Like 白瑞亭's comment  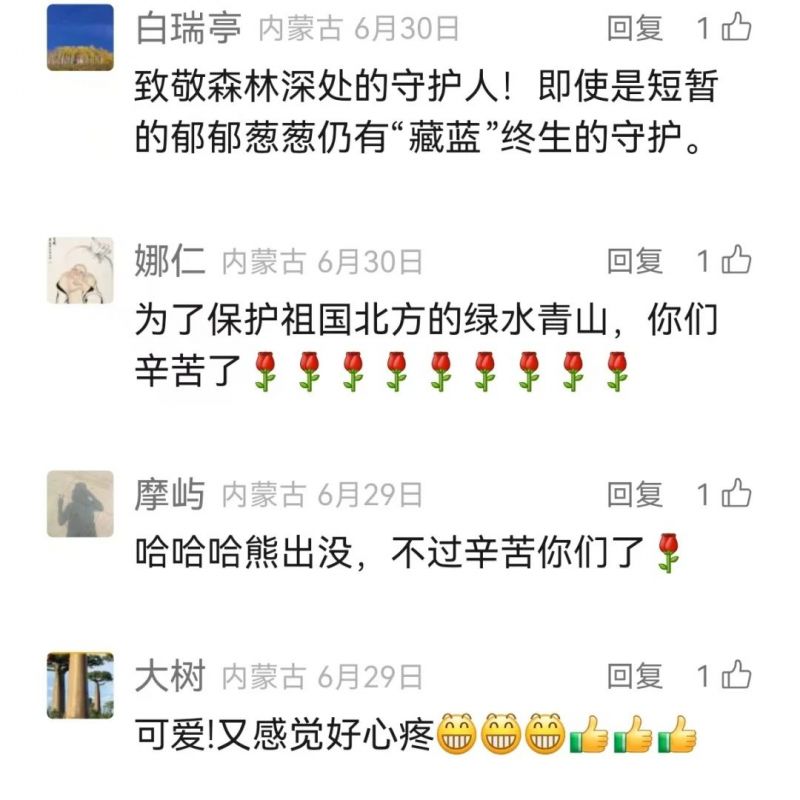coord(737,27)
